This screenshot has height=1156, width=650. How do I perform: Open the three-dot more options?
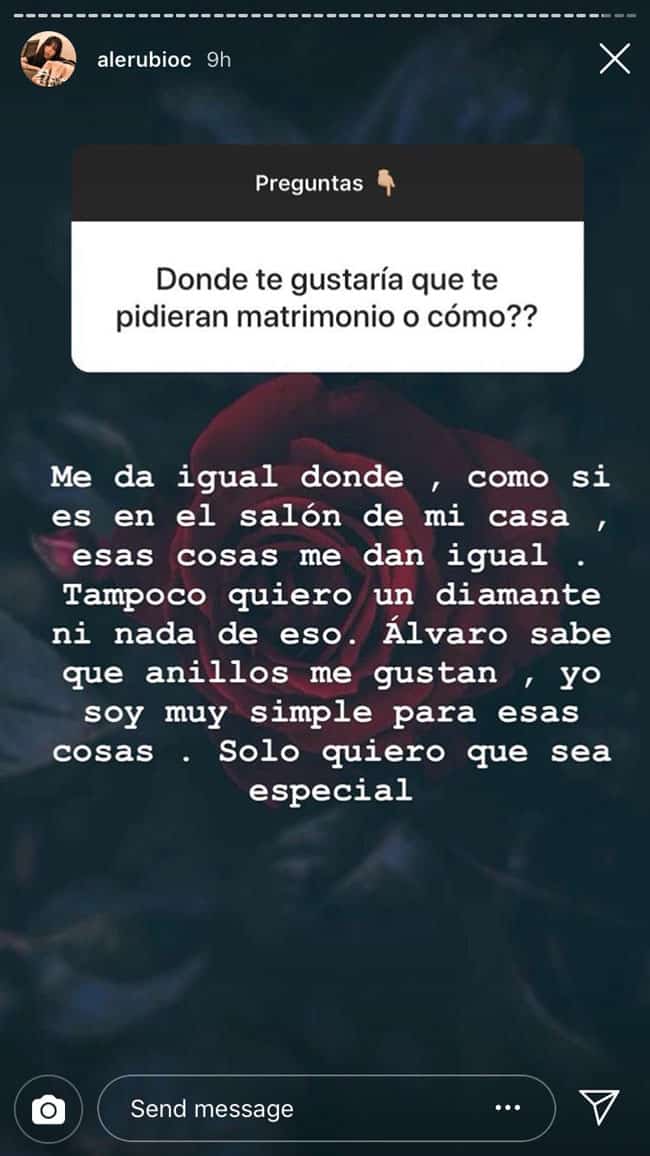tap(508, 1107)
